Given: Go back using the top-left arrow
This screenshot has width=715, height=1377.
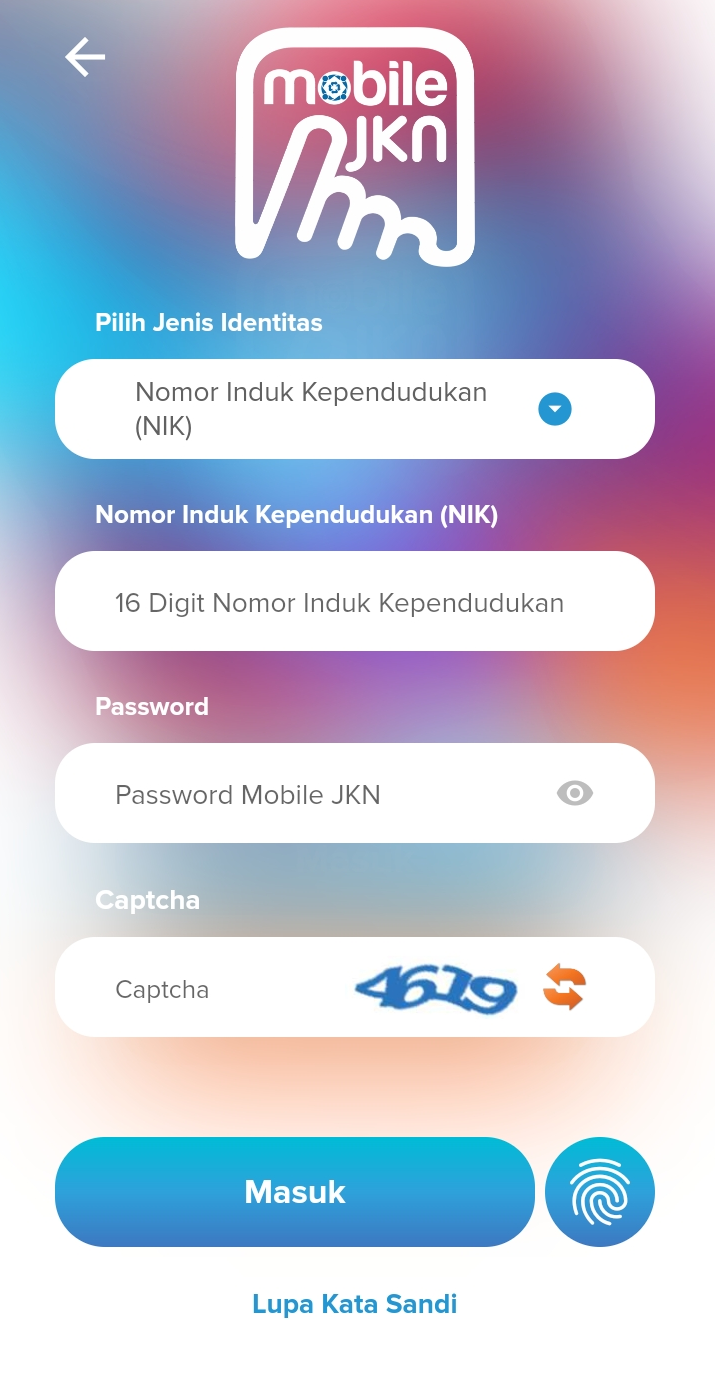Looking at the screenshot, I should (85, 57).
